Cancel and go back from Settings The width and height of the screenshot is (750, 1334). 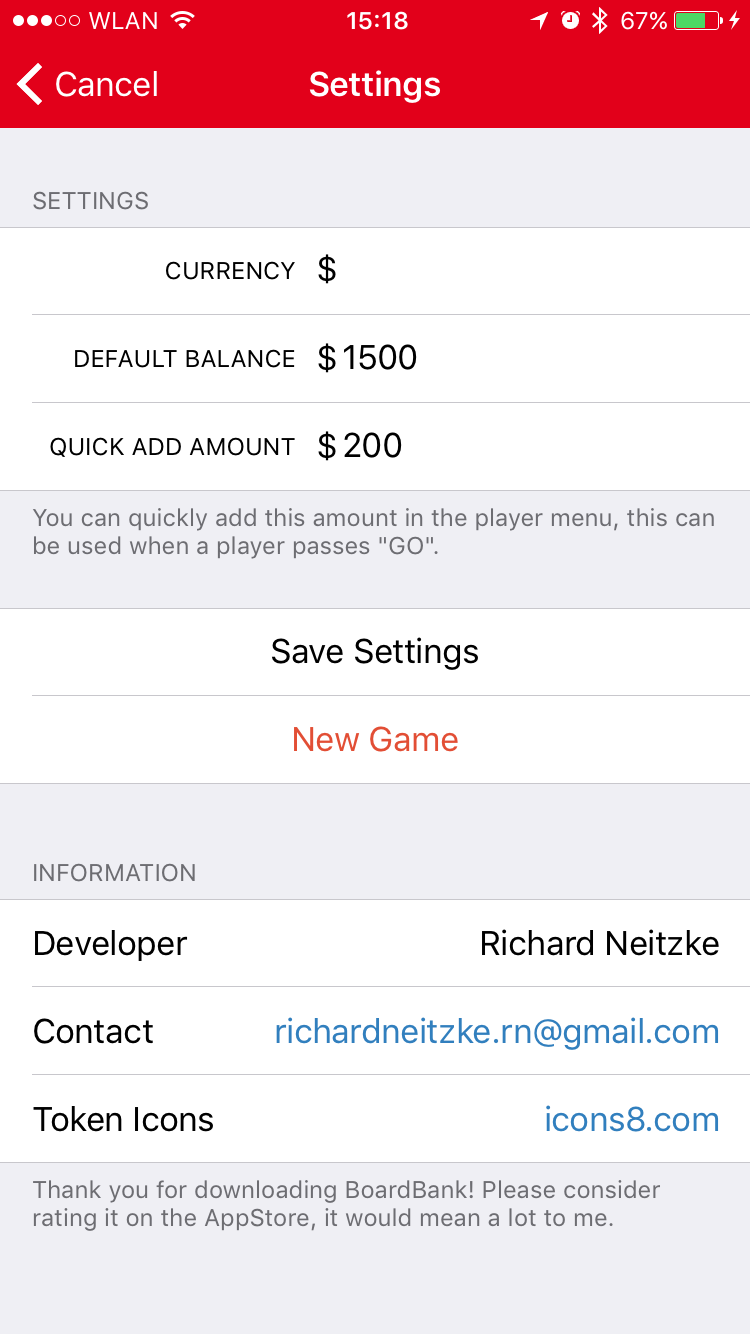click(x=88, y=85)
